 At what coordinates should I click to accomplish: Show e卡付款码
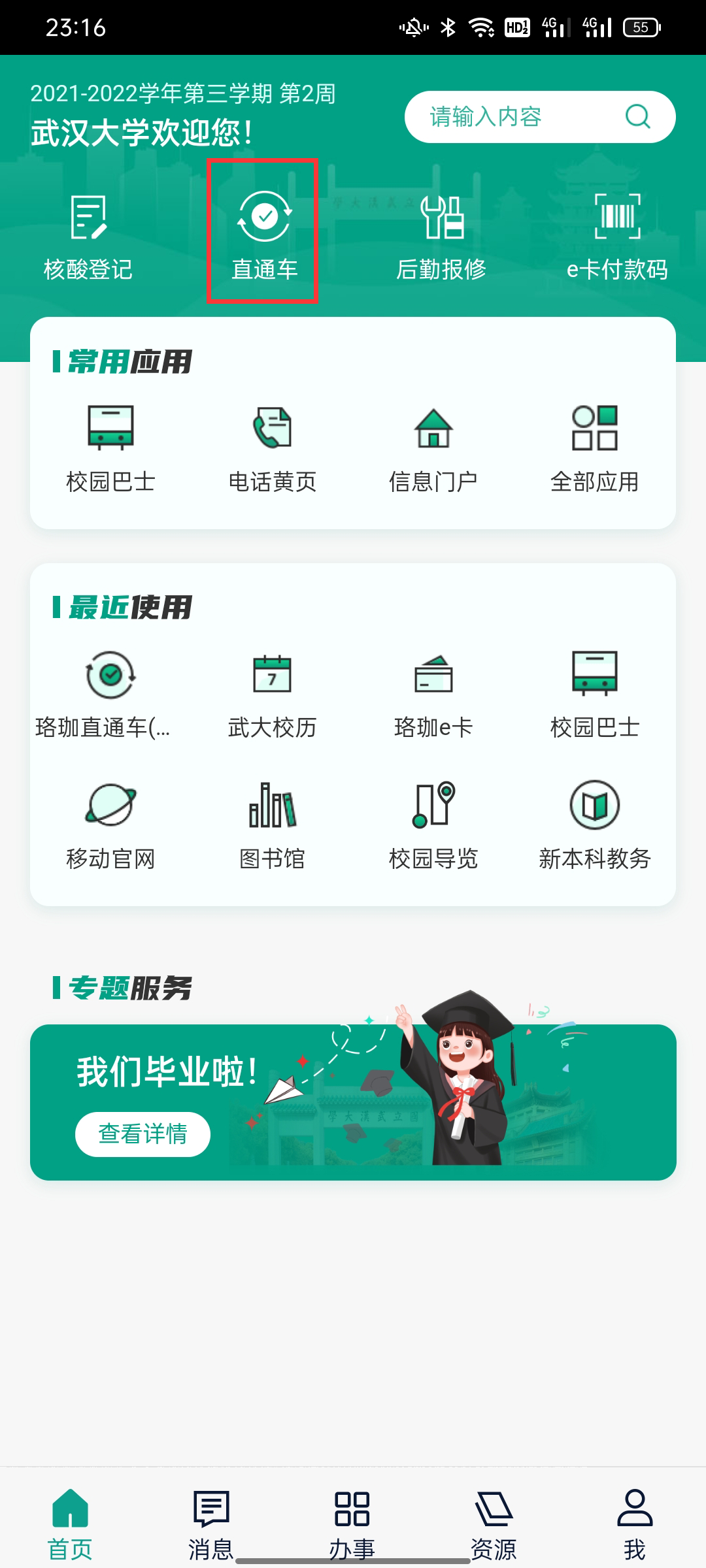pos(617,235)
